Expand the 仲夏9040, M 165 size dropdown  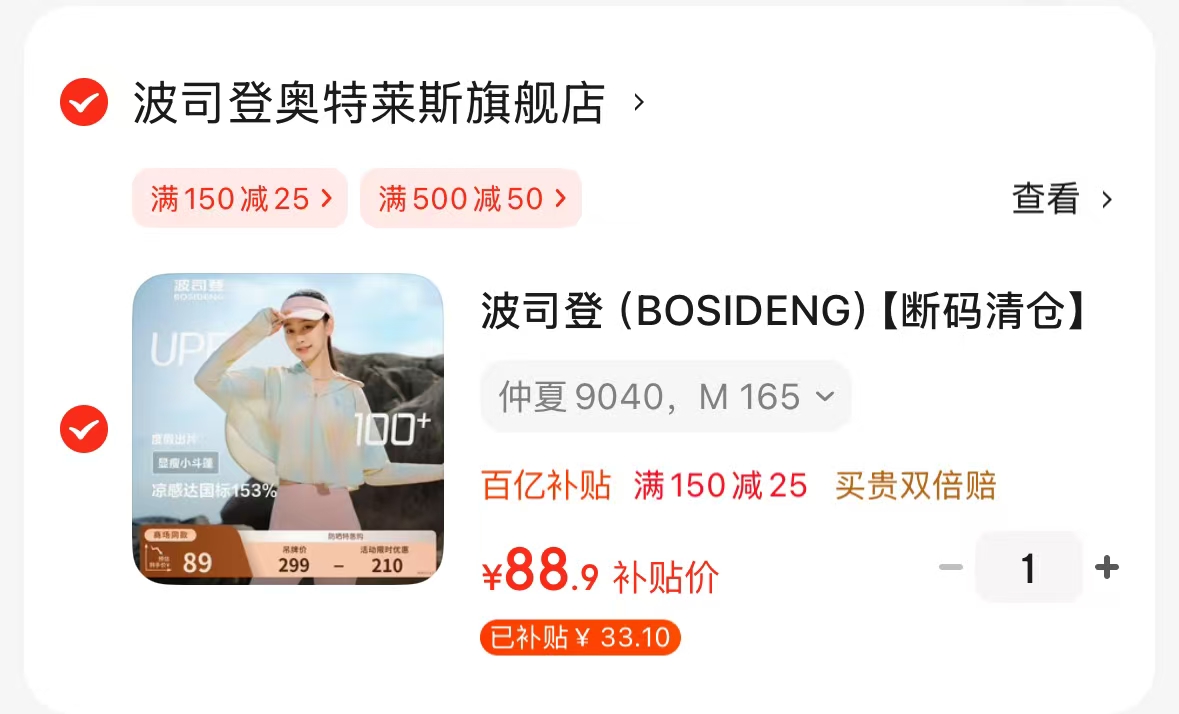click(x=666, y=397)
